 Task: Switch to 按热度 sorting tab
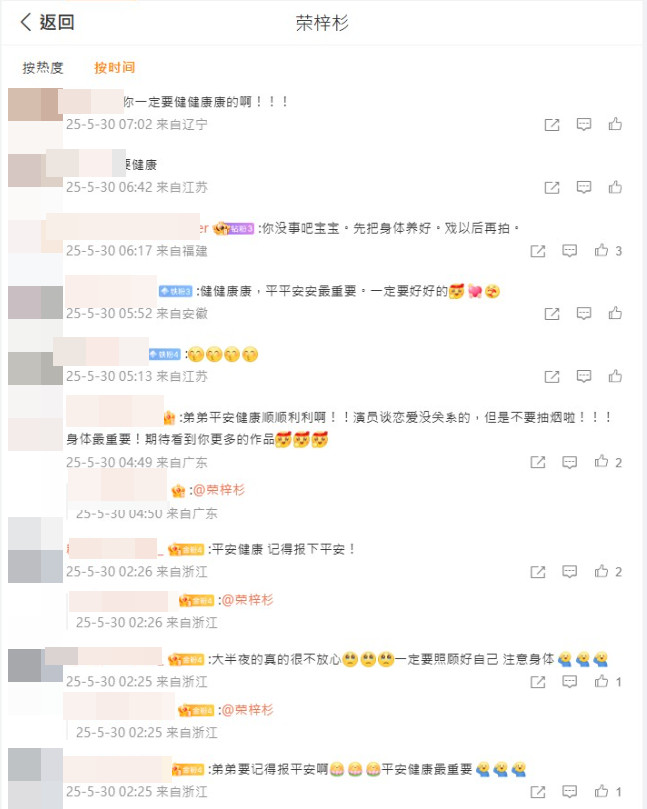[43, 68]
